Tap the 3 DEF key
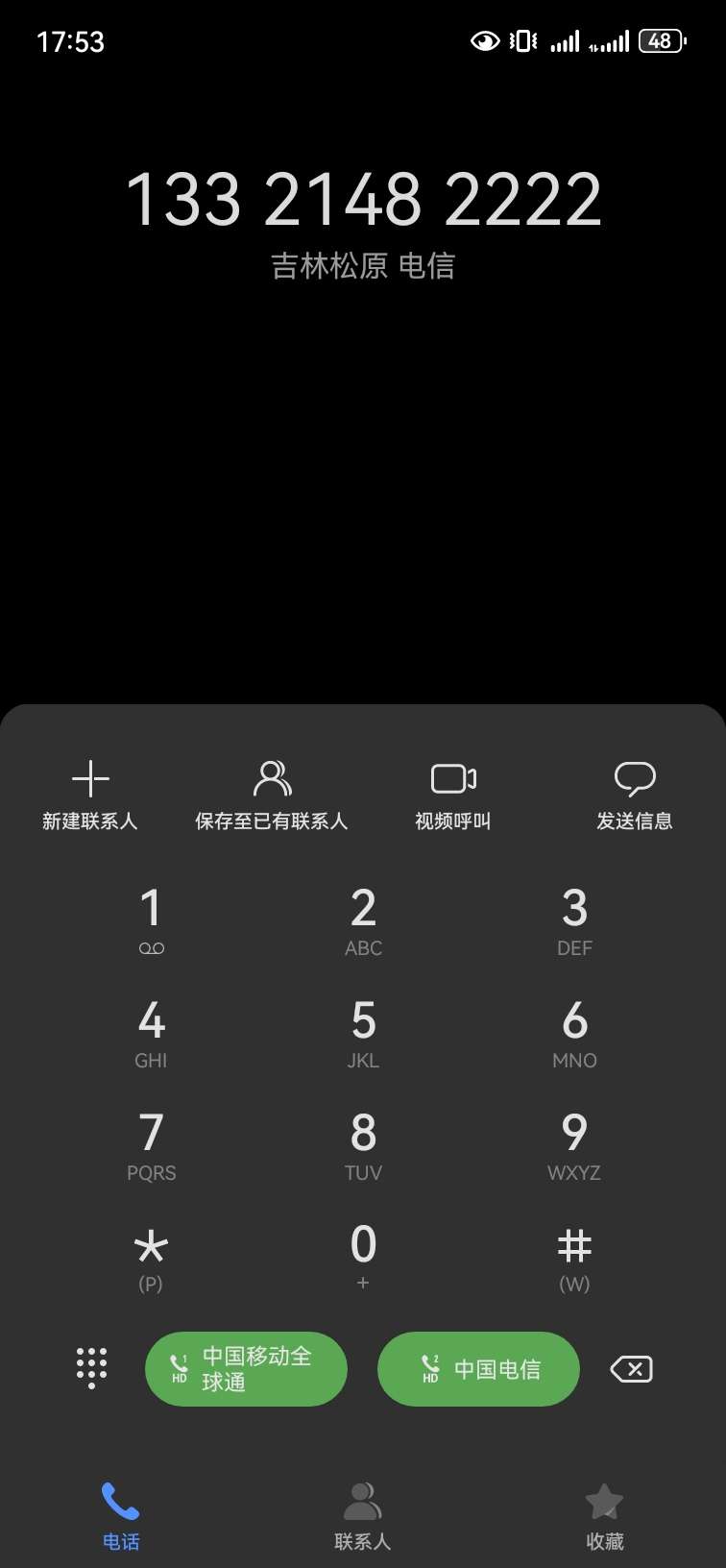 (574, 920)
